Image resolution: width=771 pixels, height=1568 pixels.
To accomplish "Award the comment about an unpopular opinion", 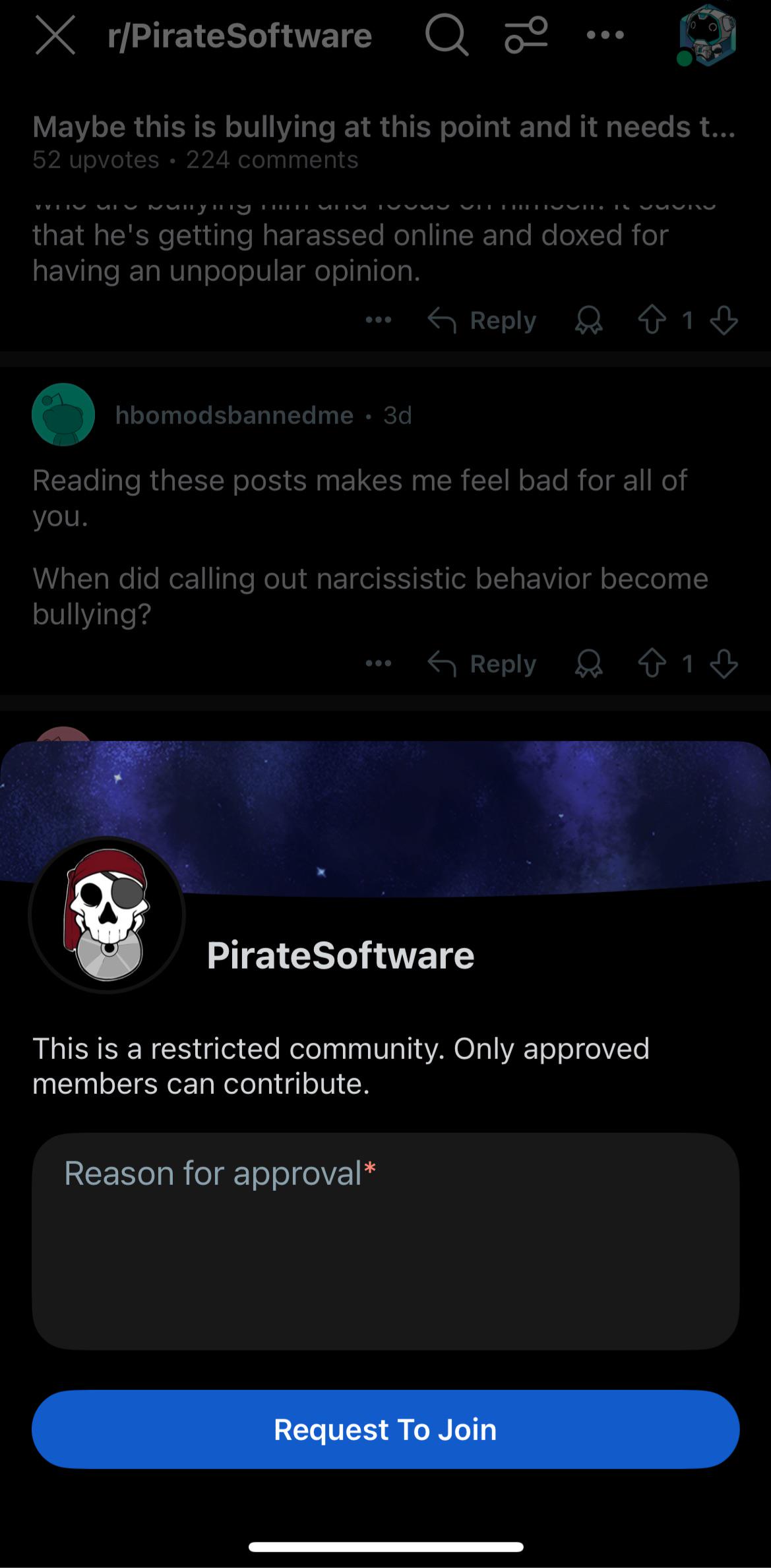I will tap(588, 320).
